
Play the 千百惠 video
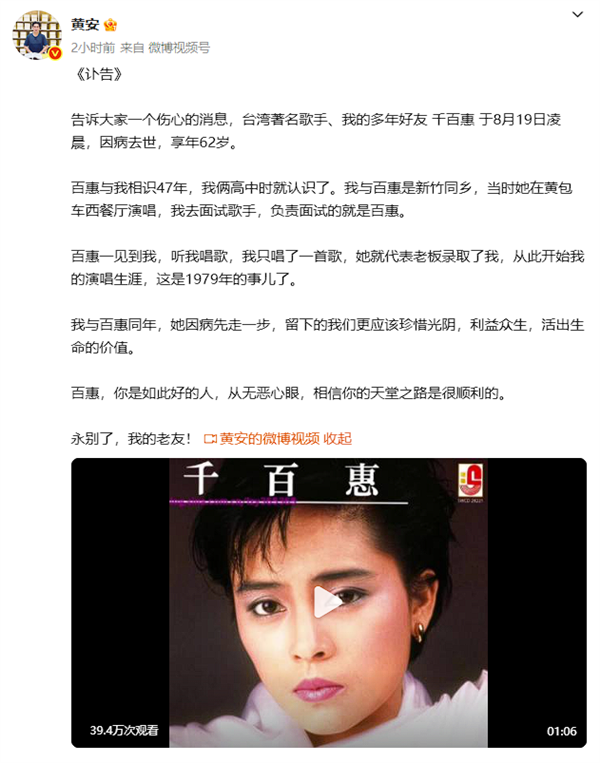click(x=328, y=602)
